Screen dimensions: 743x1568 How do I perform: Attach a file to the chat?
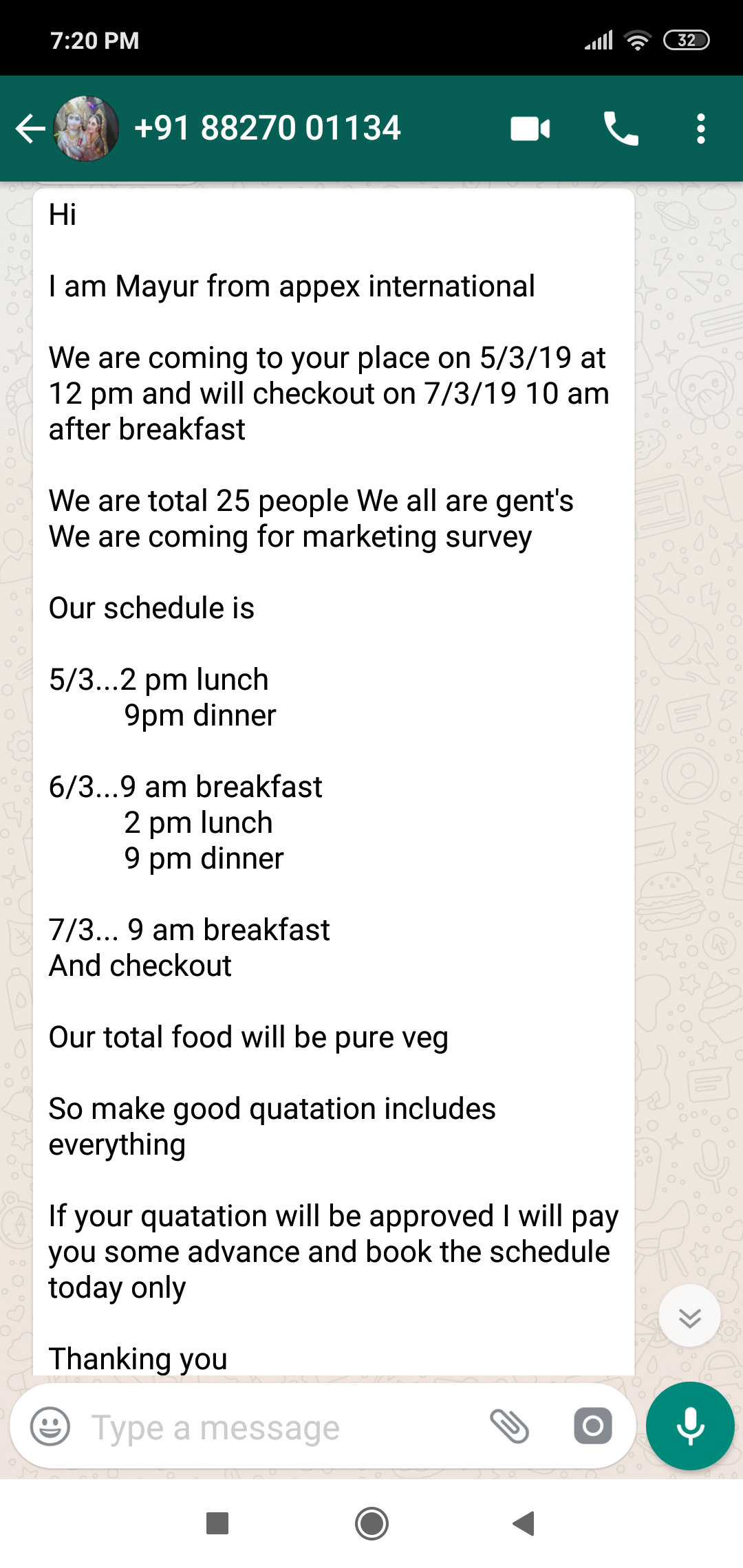click(509, 1426)
